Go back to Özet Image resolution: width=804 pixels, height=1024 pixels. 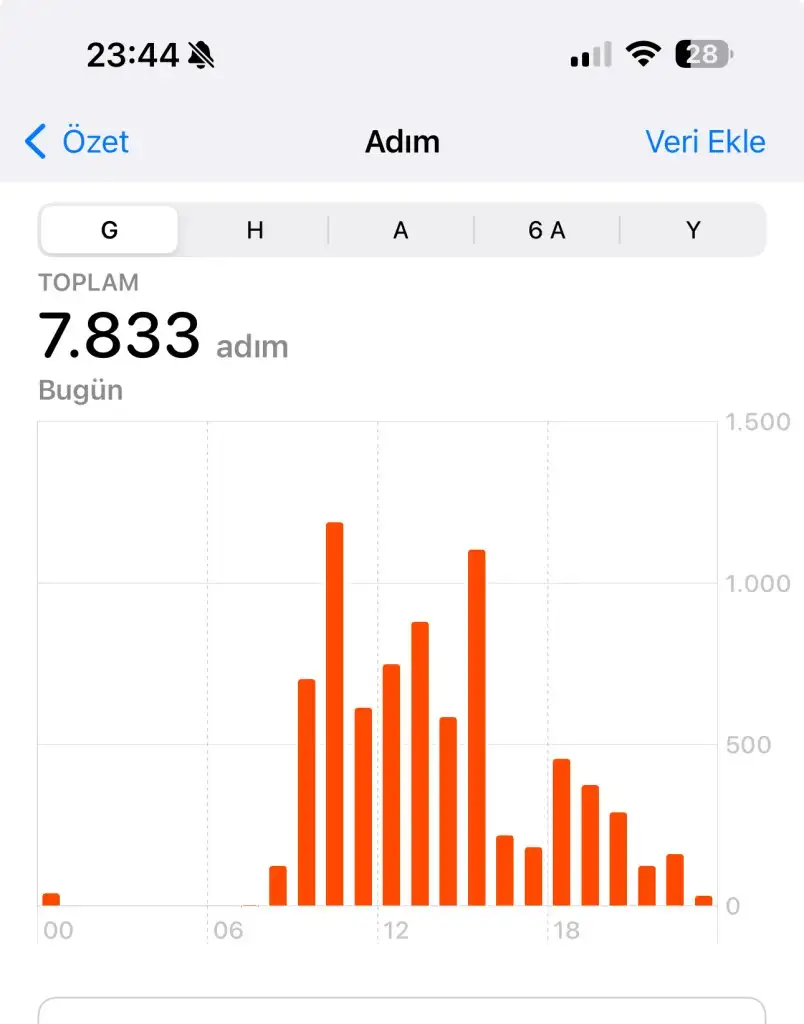[78, 142]
